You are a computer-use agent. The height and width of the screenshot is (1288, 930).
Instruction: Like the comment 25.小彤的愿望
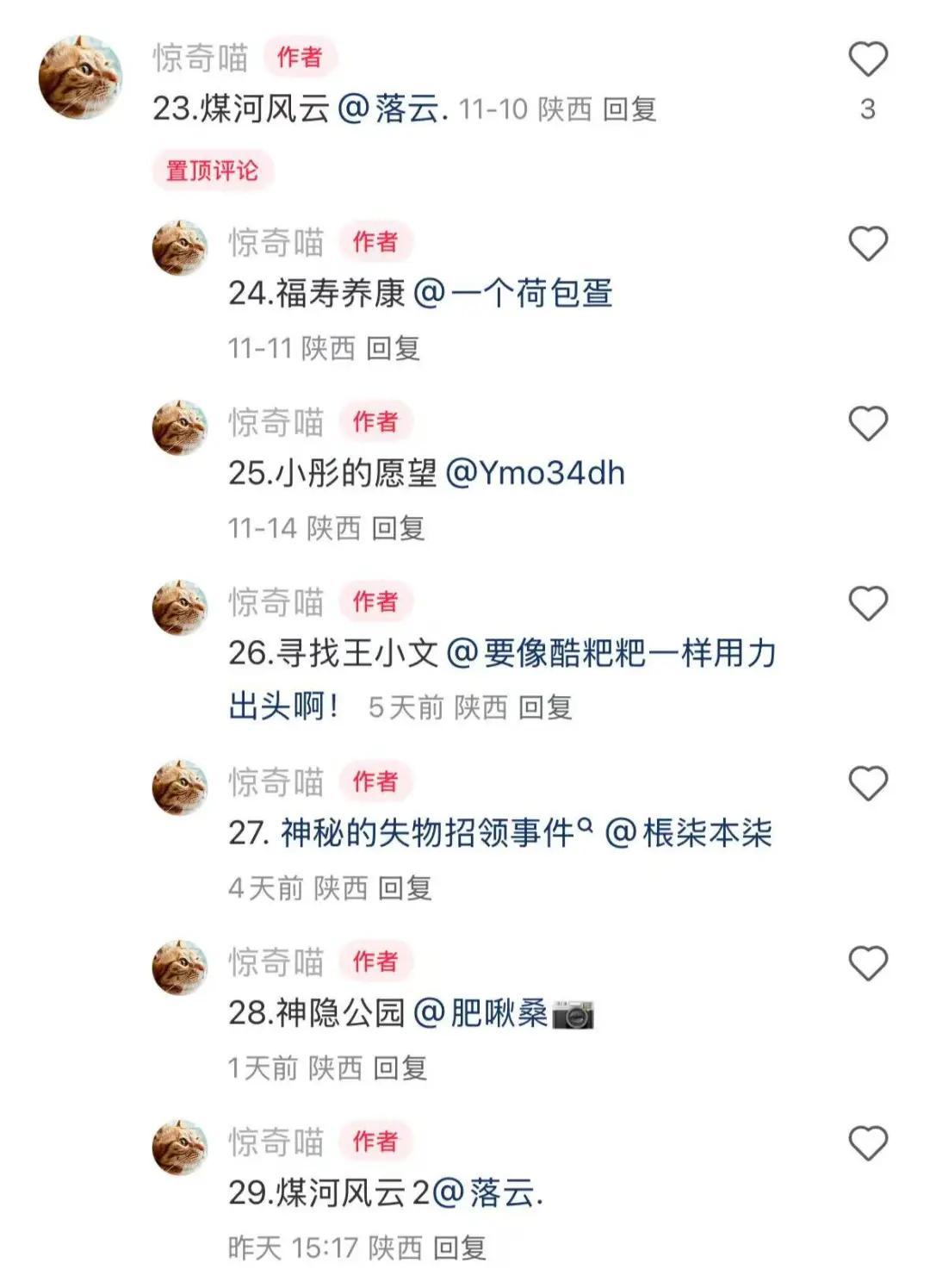[867, 424]
